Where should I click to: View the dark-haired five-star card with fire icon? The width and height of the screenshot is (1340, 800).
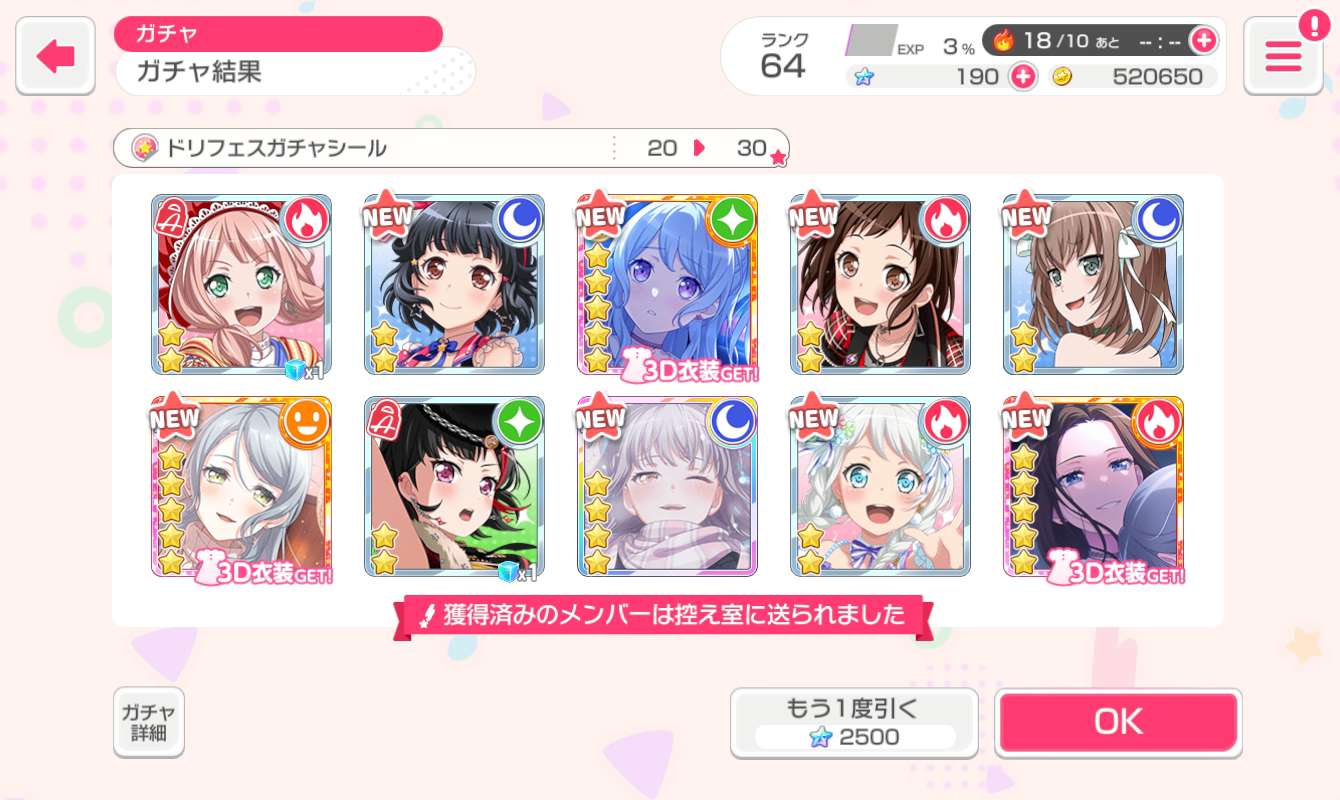pyautogui.click(x=1093, y=487)
